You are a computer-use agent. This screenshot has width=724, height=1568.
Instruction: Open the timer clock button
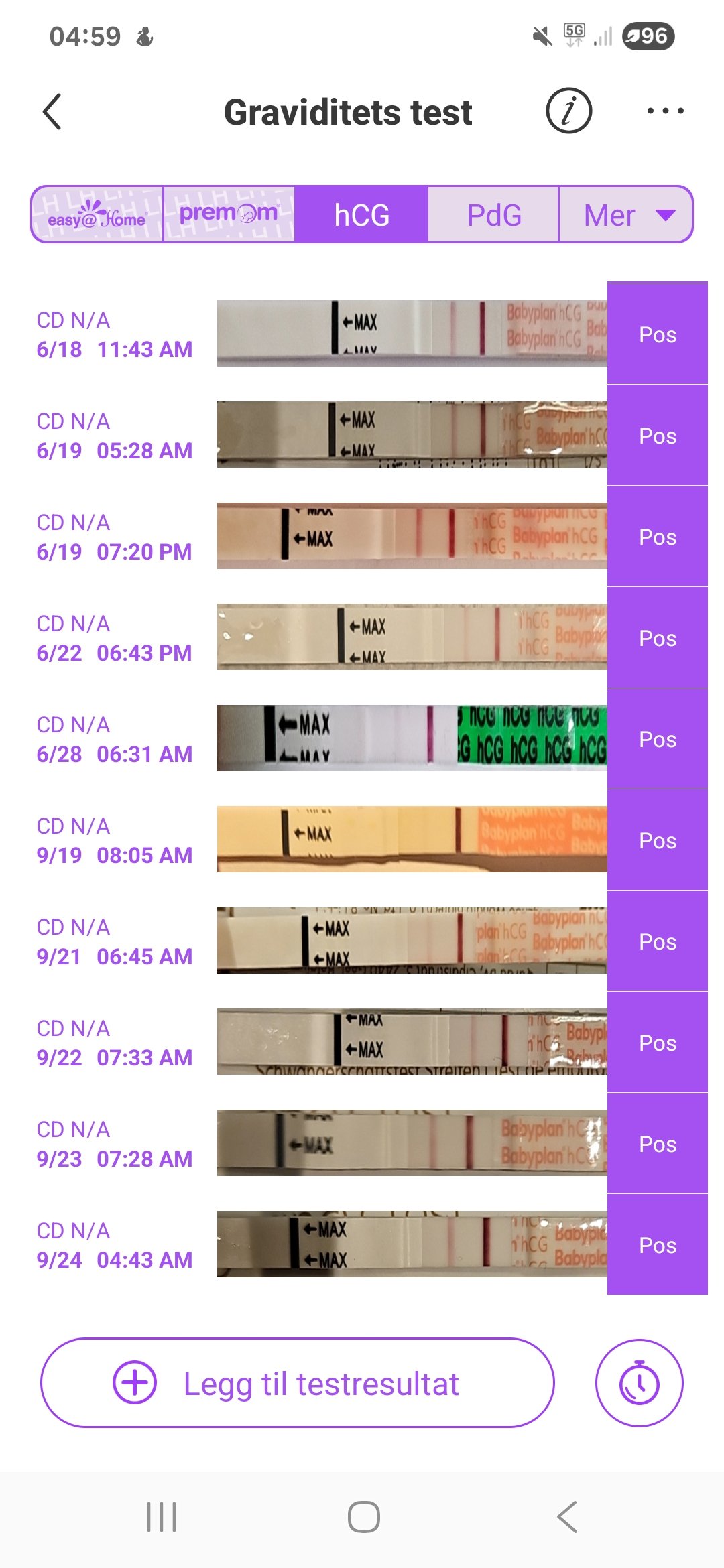pyautogui.click(x=639, y=1383)
